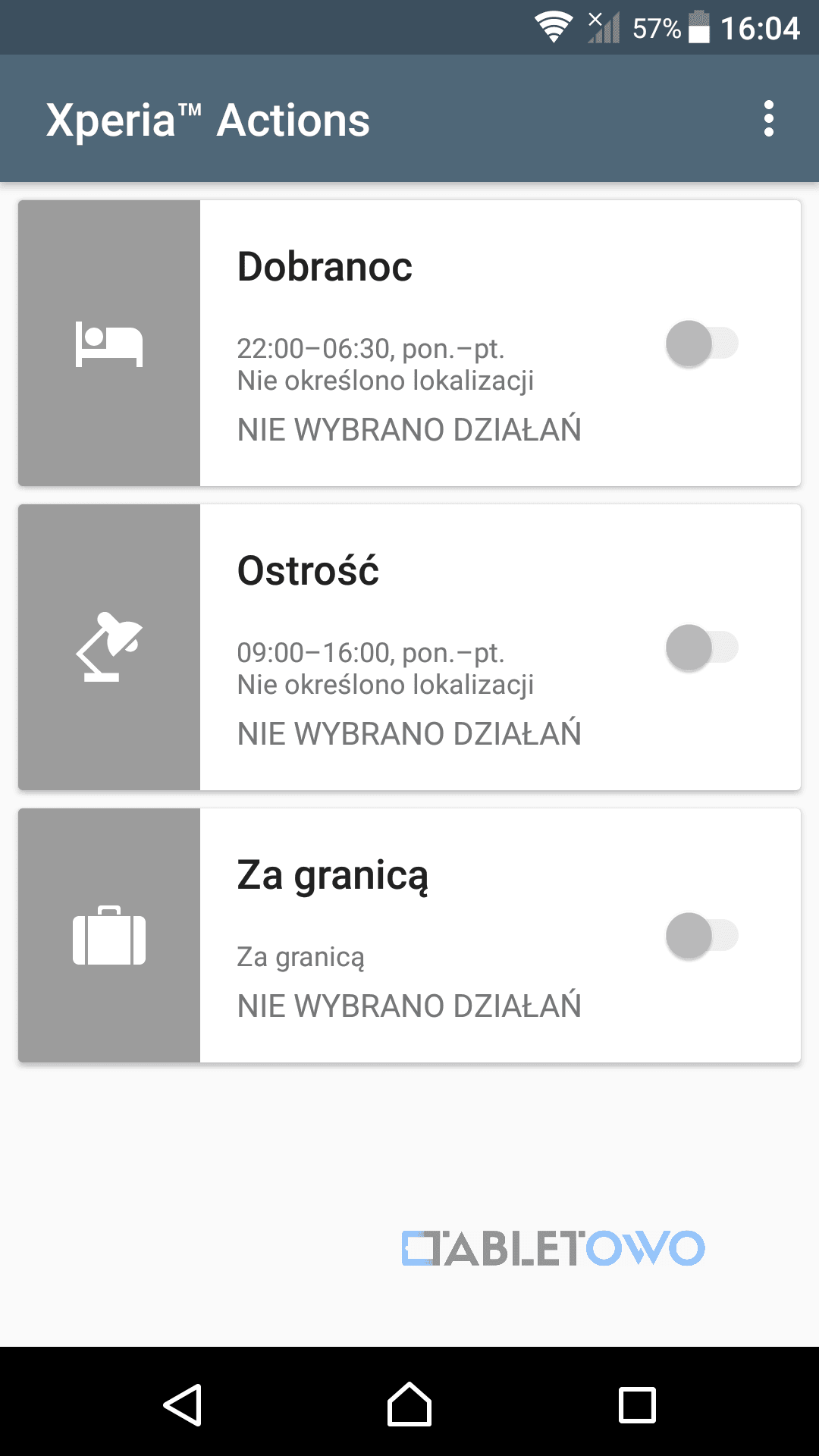Tap the home button in the navigation bar

tap(409, 1404)
